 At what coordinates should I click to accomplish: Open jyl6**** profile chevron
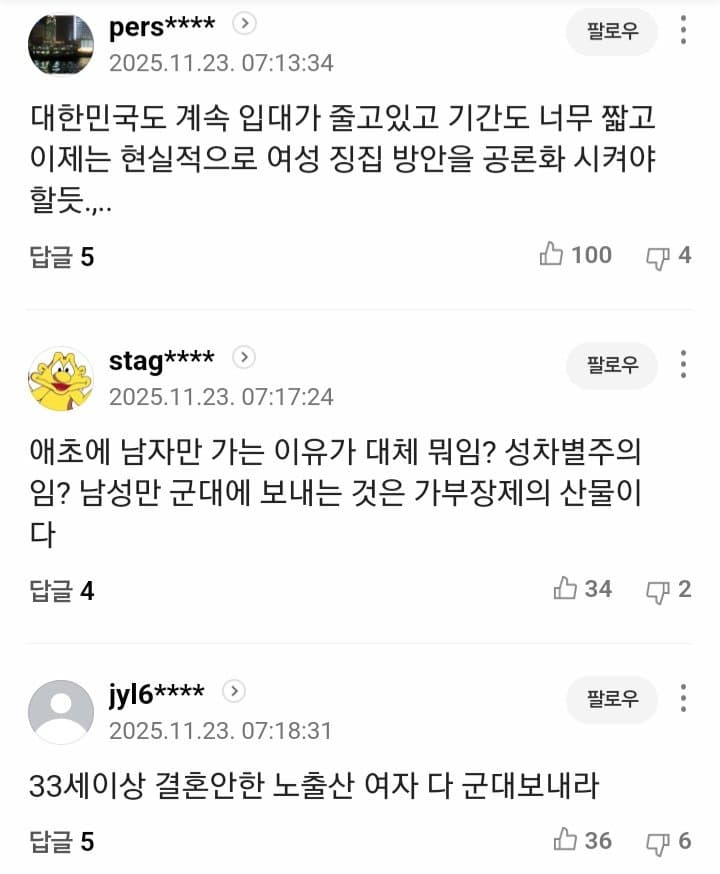[x=233, y=691]
